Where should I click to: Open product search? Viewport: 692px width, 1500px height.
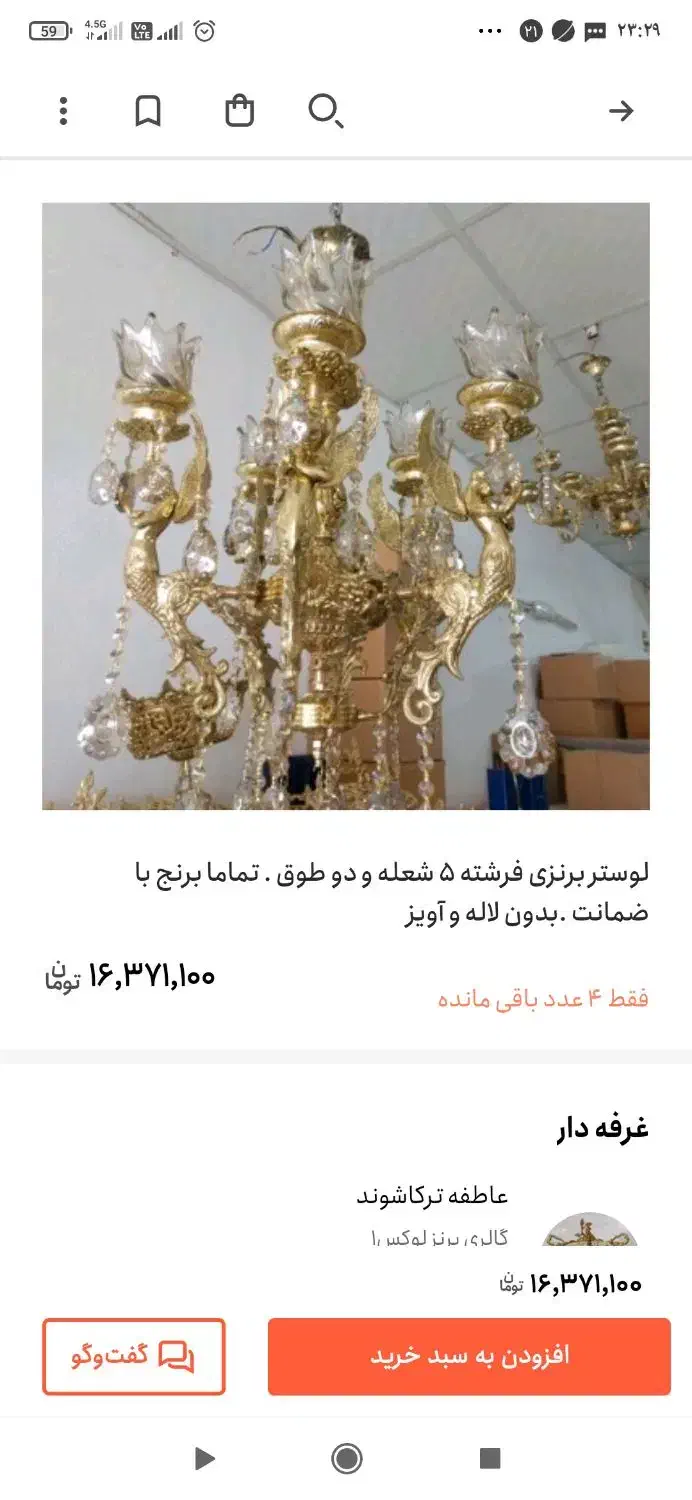(x=325, y=111)
